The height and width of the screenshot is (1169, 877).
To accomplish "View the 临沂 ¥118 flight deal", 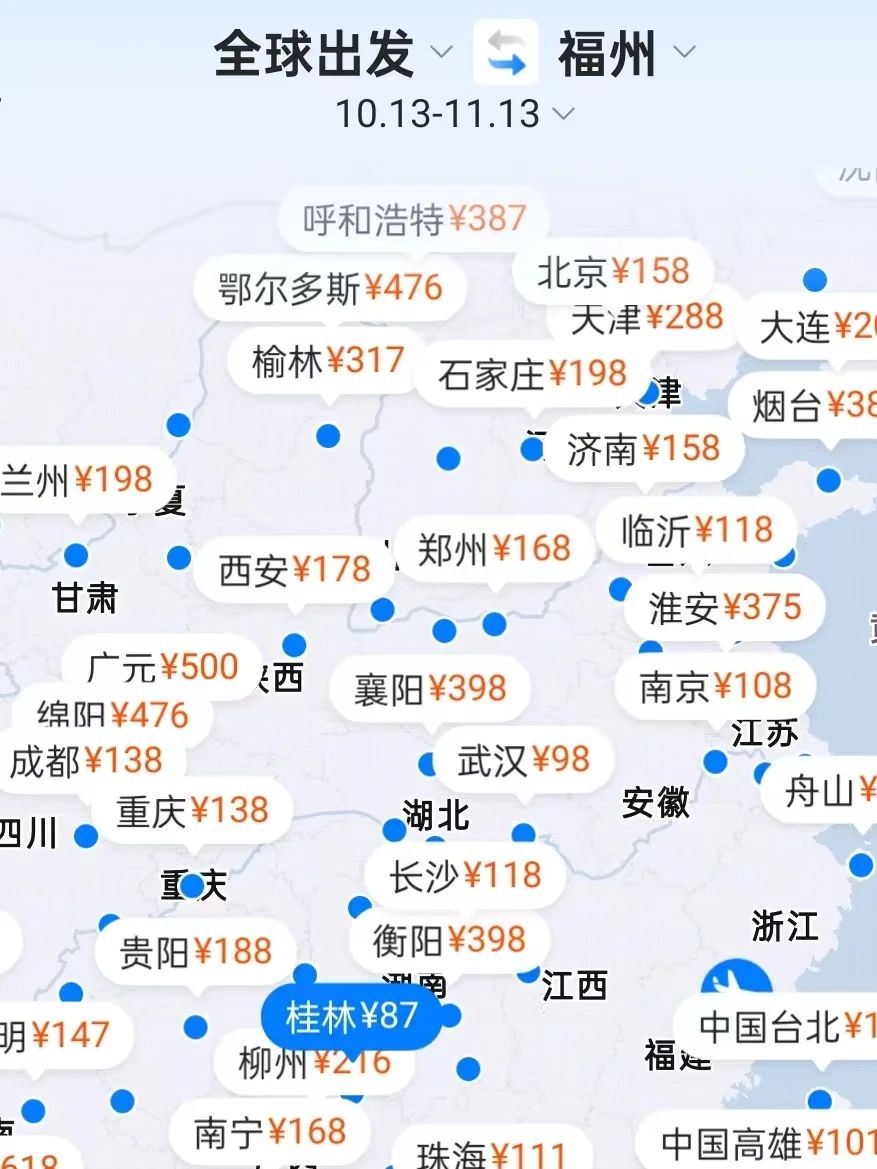I will pos(697,529).
